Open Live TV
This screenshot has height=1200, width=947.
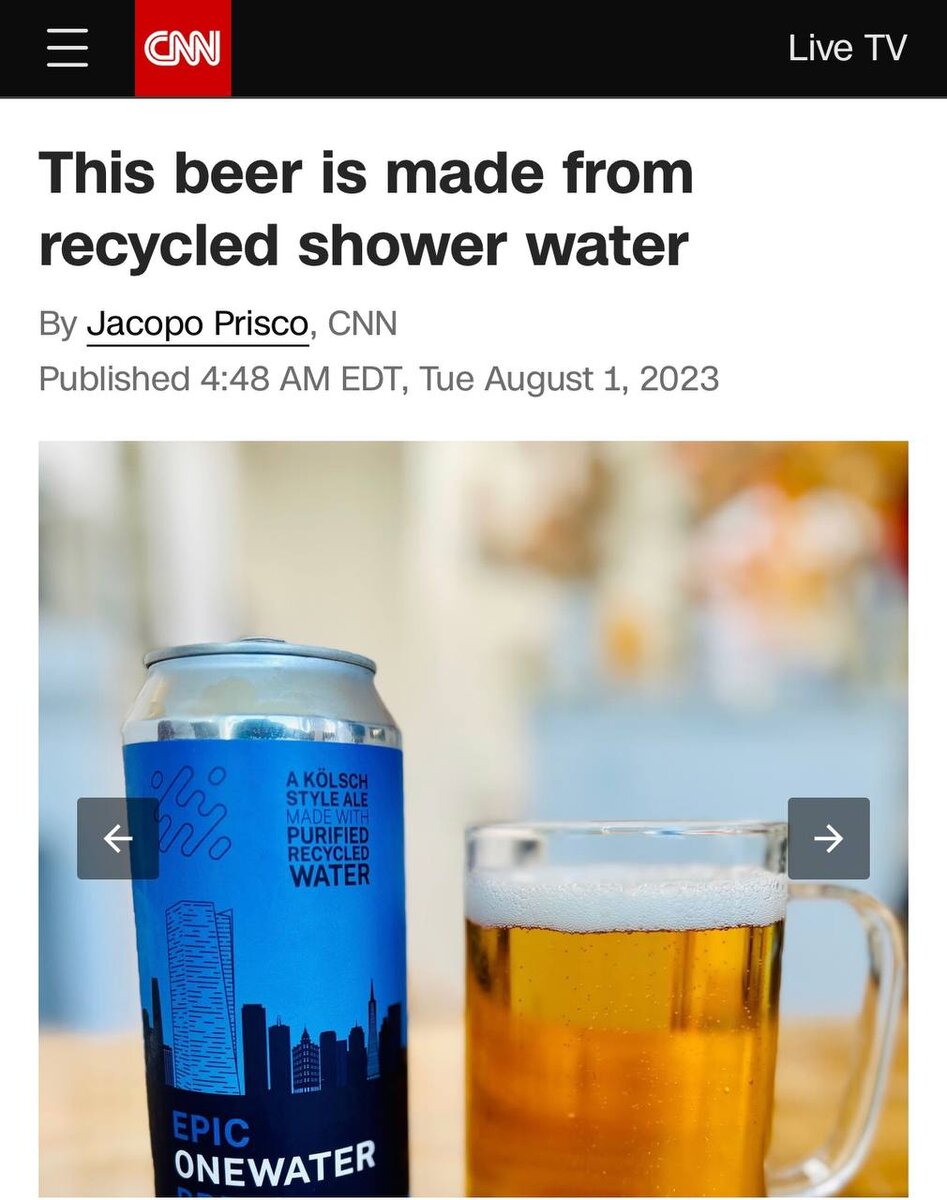(846, 48)
